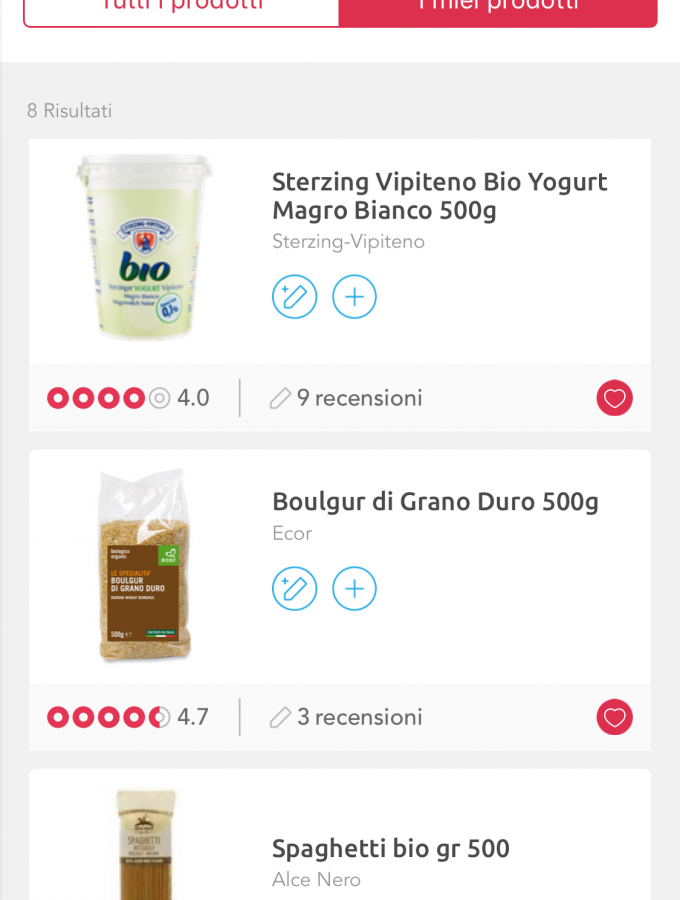
Task: Tap the plus icon on Sterzing yogurt
Action: (355, 297)
